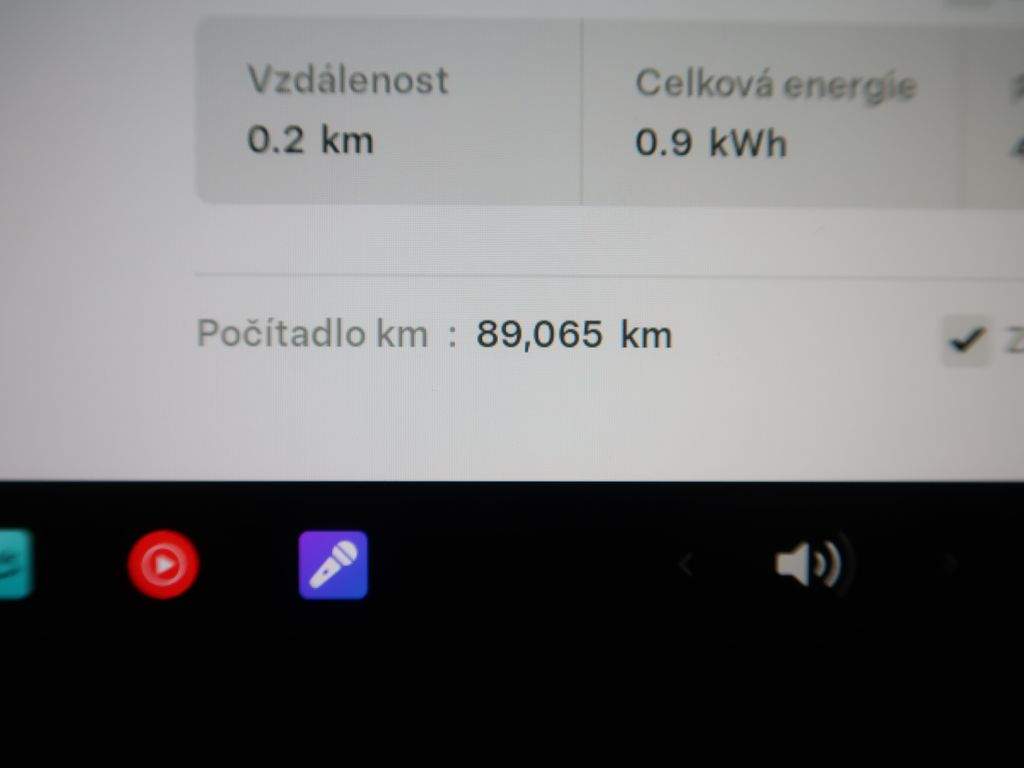Open the teal app icon in the dock
This screenshot has height=768, width=1024.
click(x=14, y=563)
